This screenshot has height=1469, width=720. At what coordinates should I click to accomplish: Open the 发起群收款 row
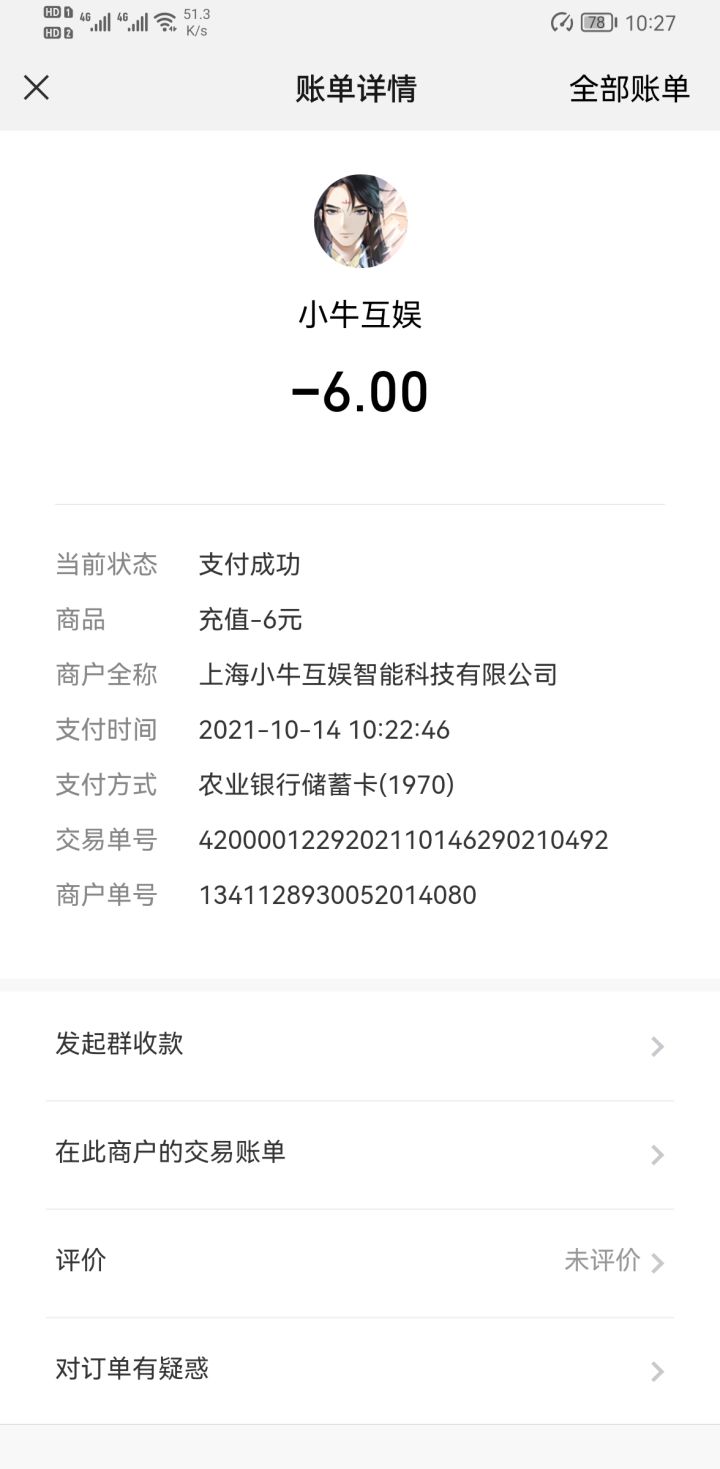tap(360, 1046)
